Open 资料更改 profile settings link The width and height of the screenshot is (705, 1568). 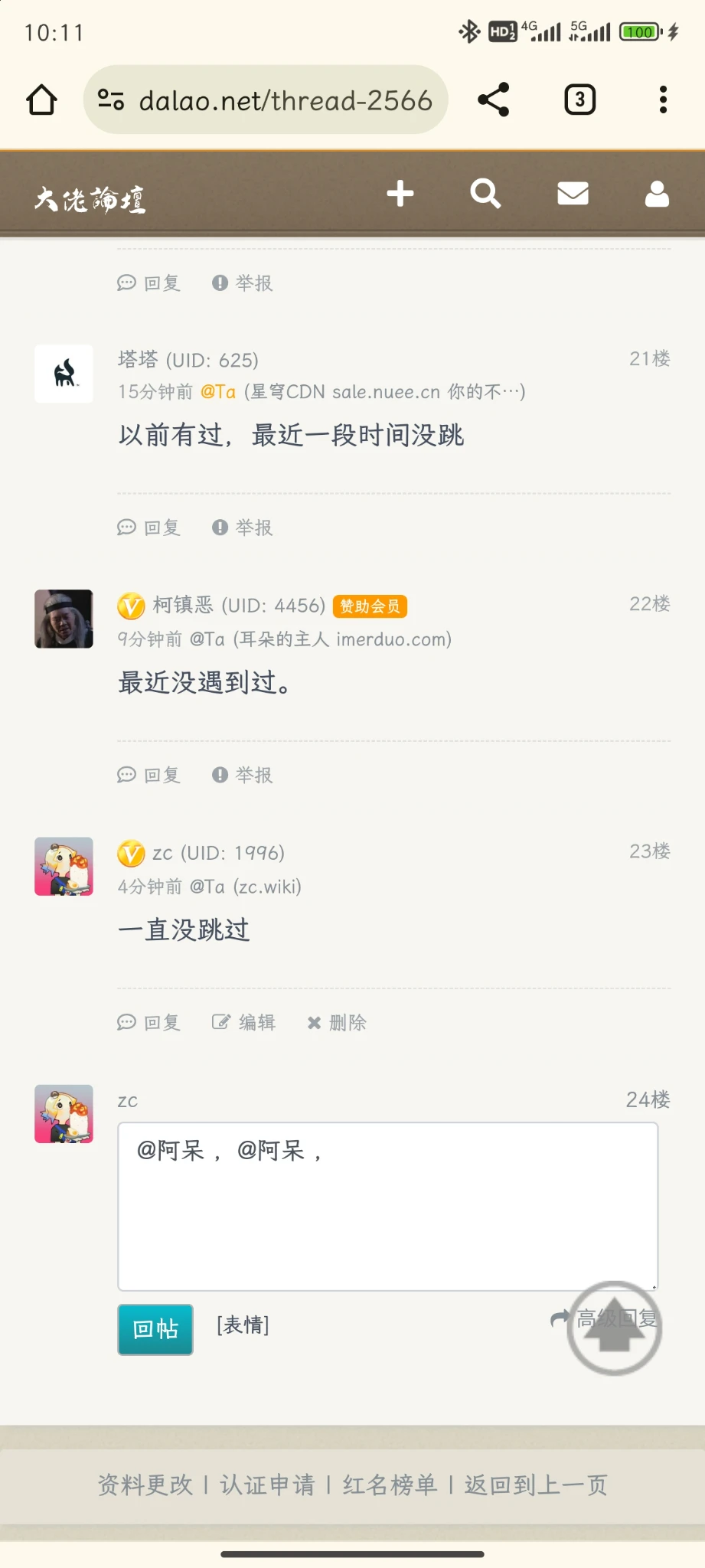[145, 1485]
